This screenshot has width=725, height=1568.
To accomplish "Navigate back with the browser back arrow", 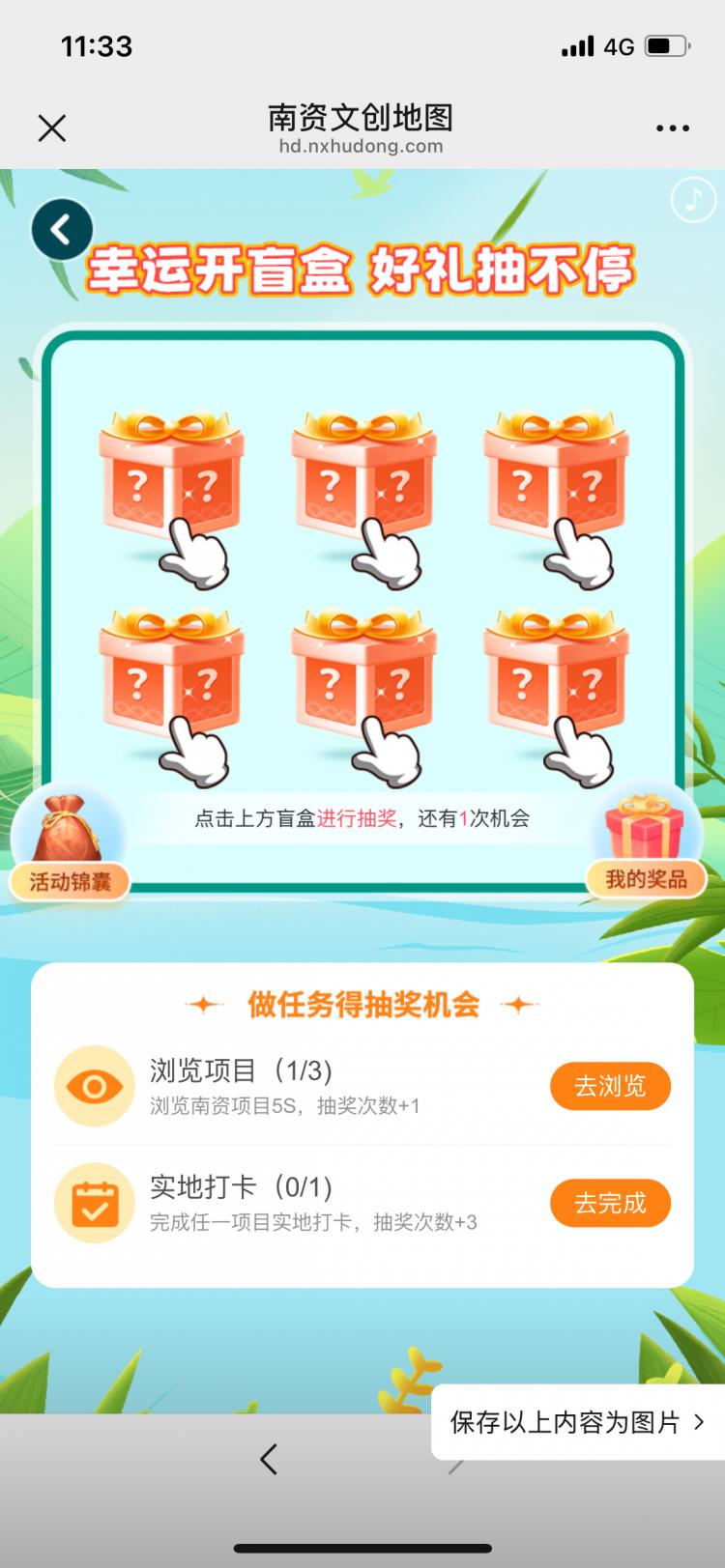I will tap(270, 1459).
